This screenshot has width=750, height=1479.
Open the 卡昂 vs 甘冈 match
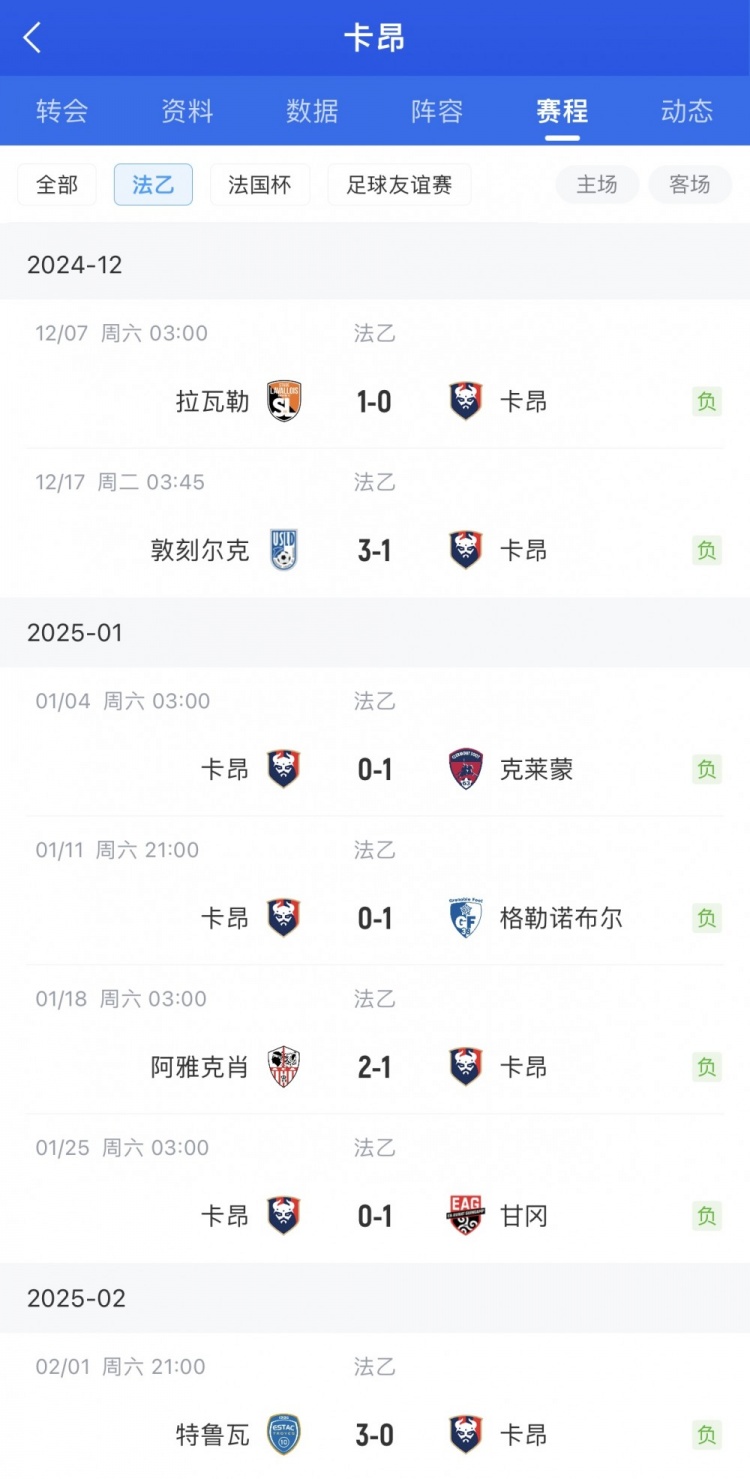(x=375, y=1216)
